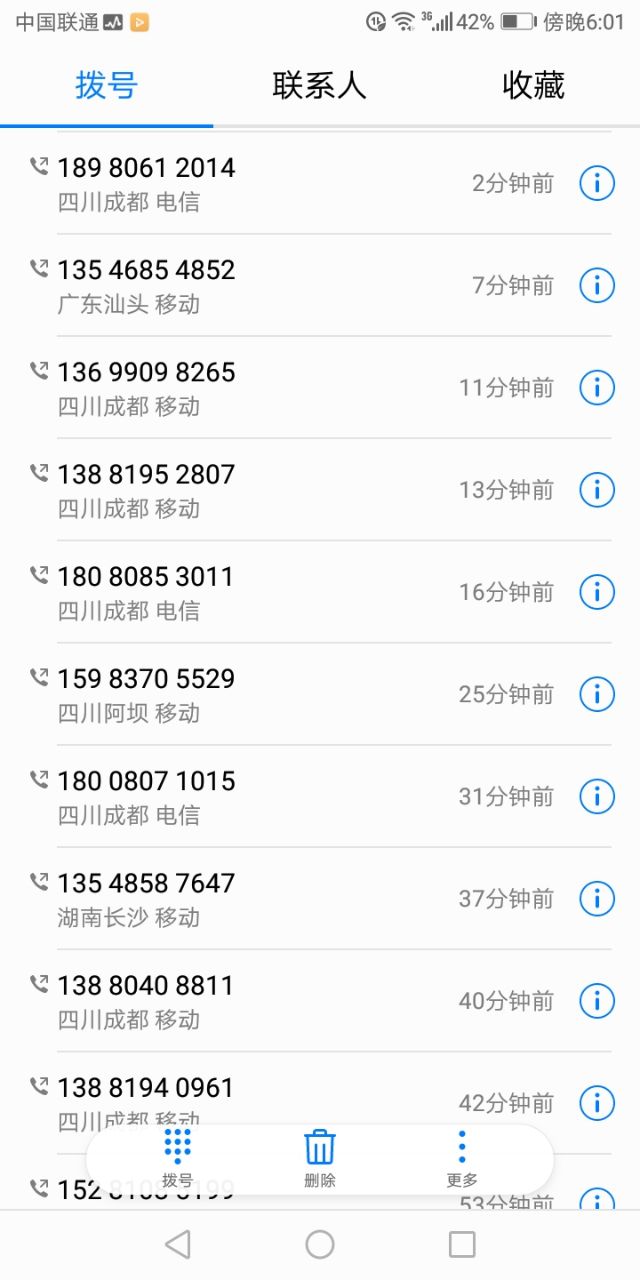Dial 135 4858 7647 from 湖南长沙
Viewport: 640px width, 1280px height.
pyautogui.click(x=290, y=898)
